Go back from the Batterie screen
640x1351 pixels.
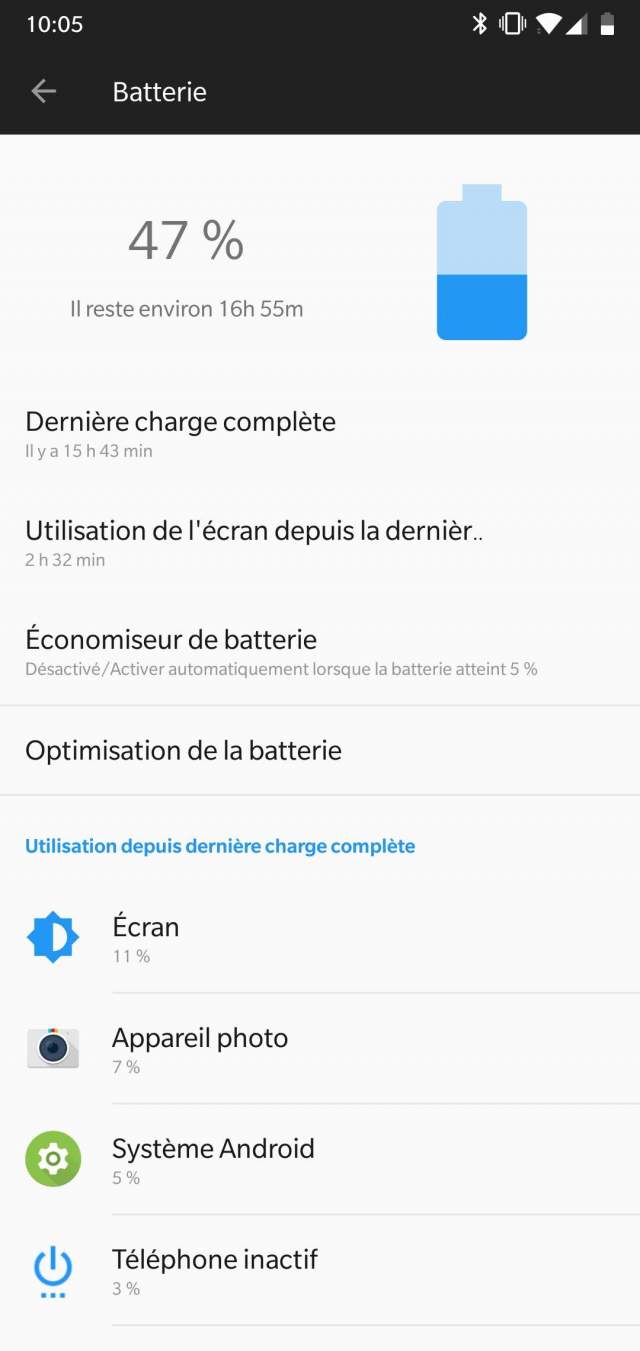tap(43, 92)
